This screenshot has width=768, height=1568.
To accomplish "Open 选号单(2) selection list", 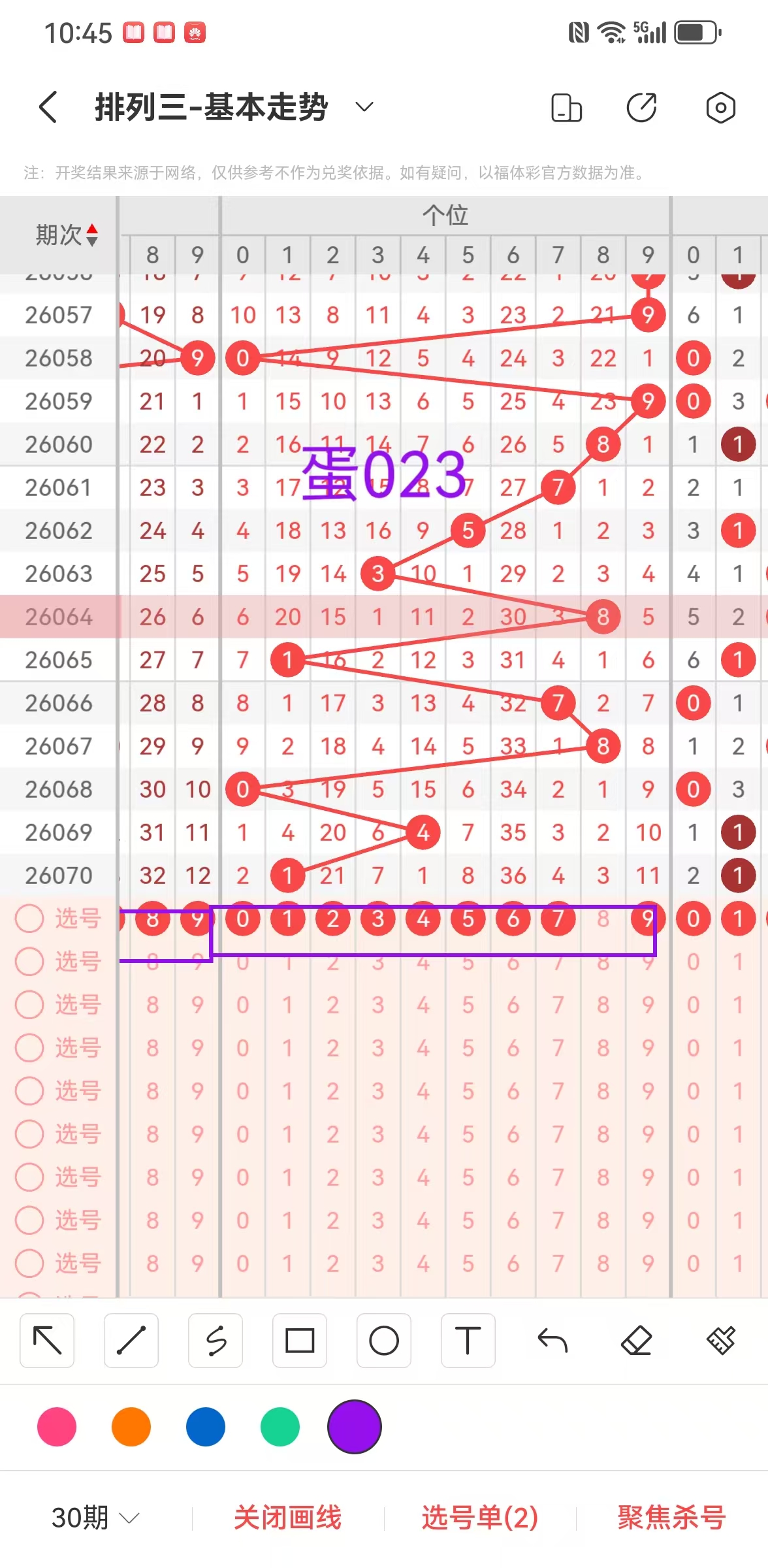I will click(480, 1517).
